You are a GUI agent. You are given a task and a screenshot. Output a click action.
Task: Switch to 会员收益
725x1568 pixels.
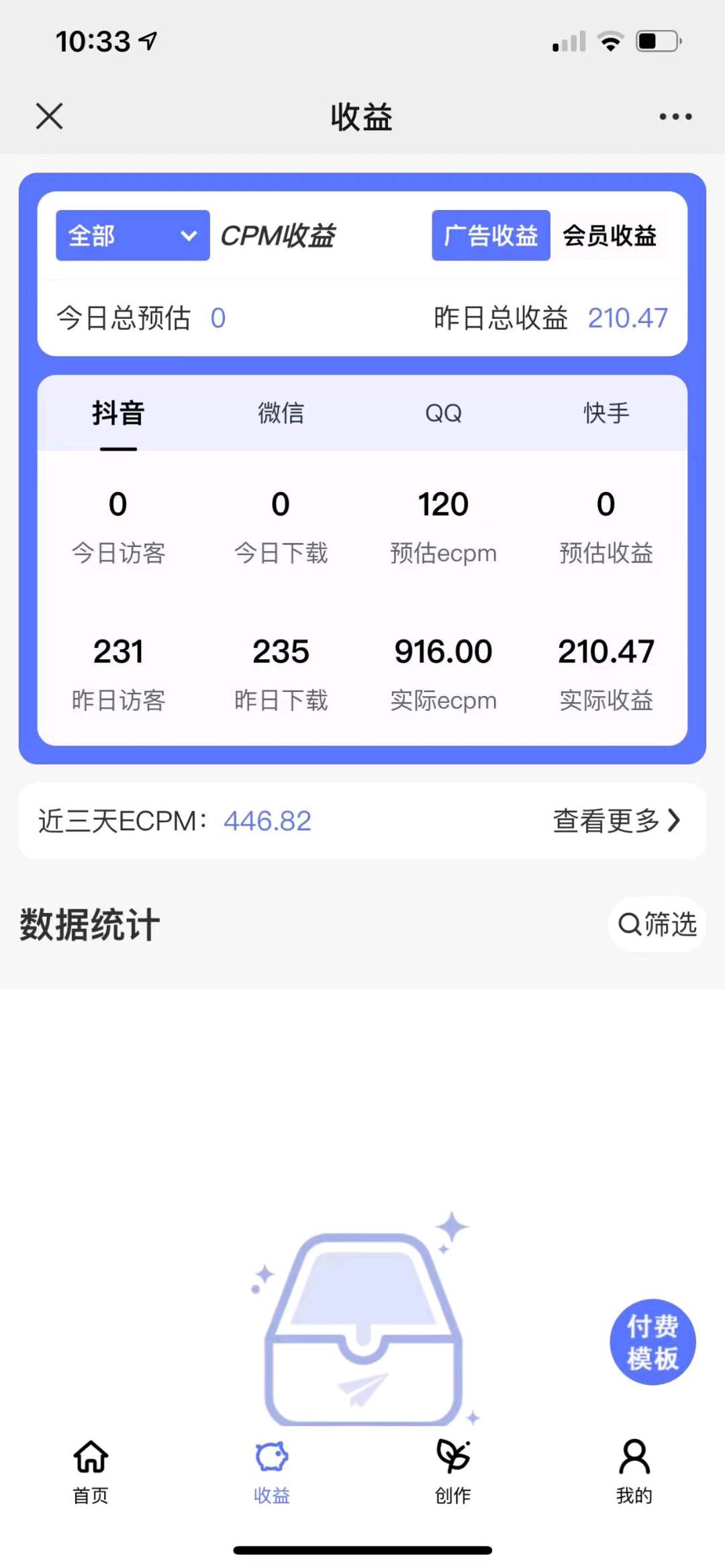coord(610,236)
